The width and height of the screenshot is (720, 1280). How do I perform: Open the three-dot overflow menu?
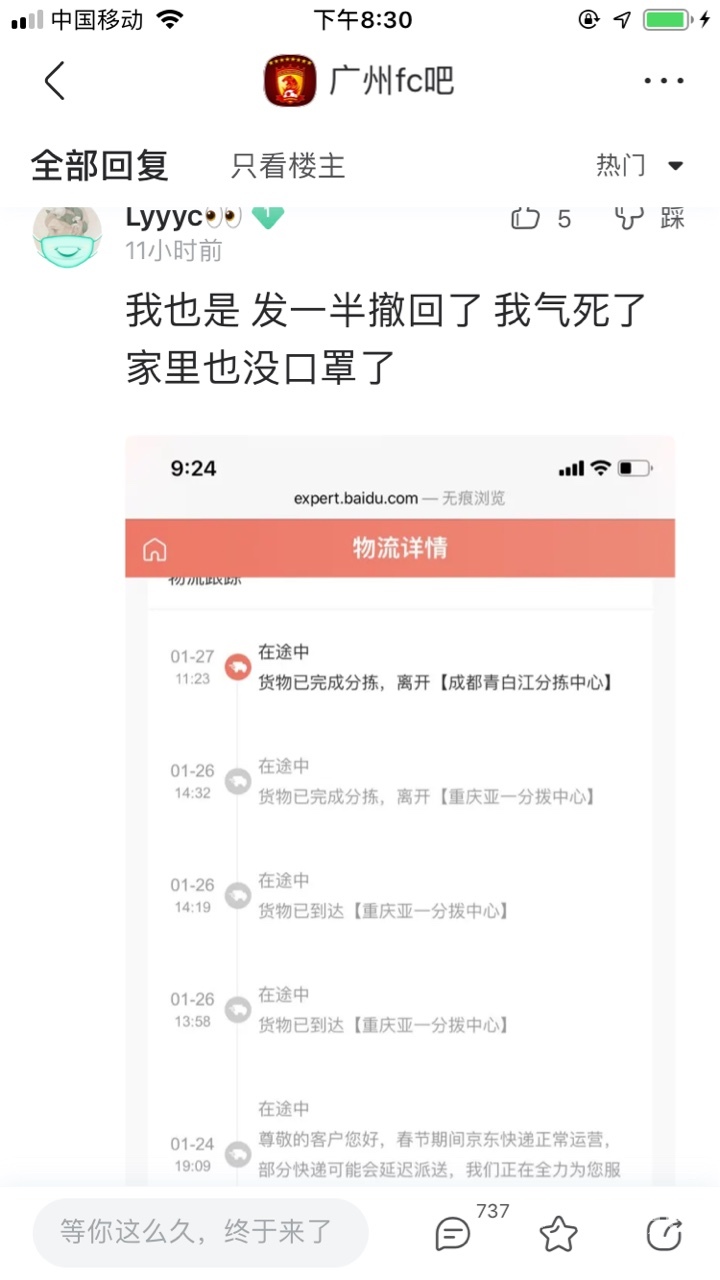click(x=663, y=81)
